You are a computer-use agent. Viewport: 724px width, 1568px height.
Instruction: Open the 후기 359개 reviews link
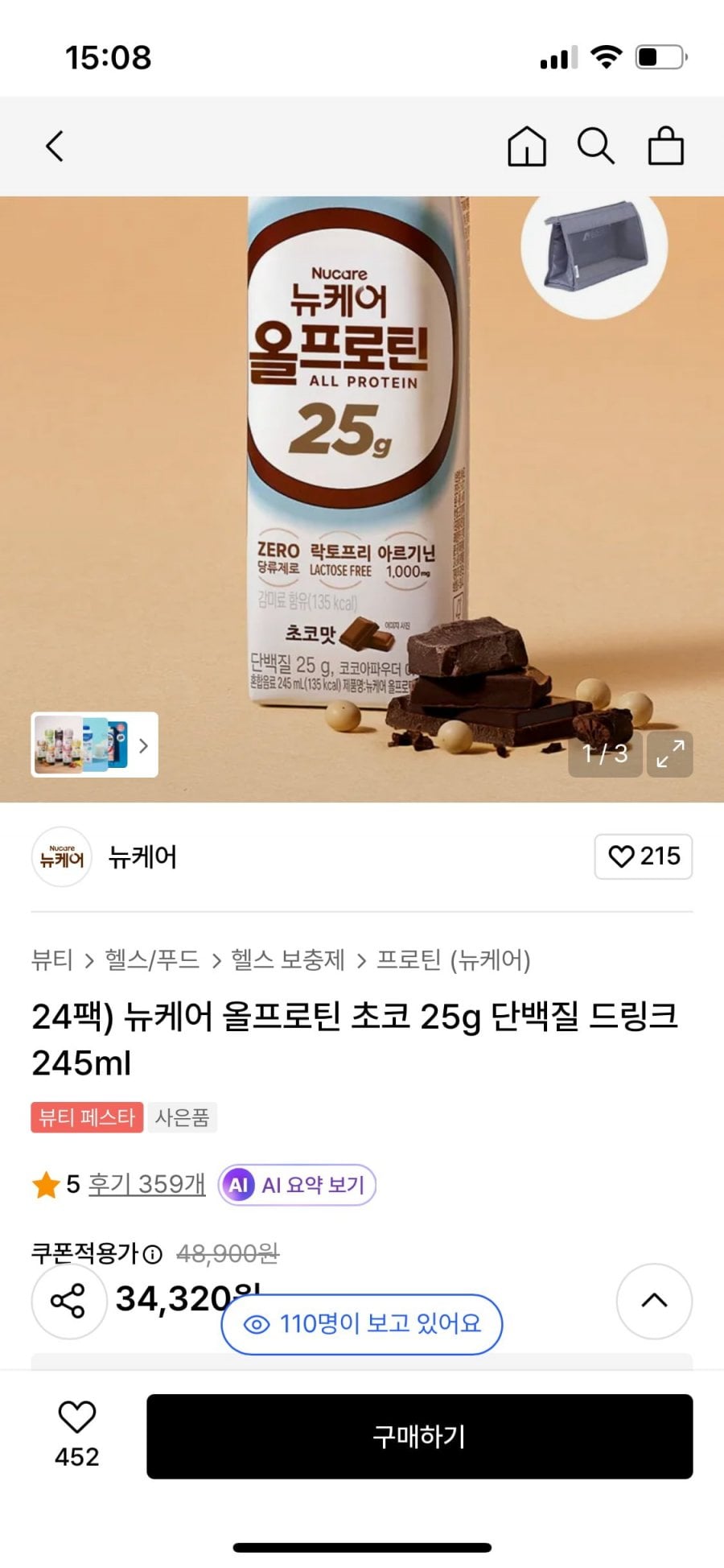coord(146,1184)
